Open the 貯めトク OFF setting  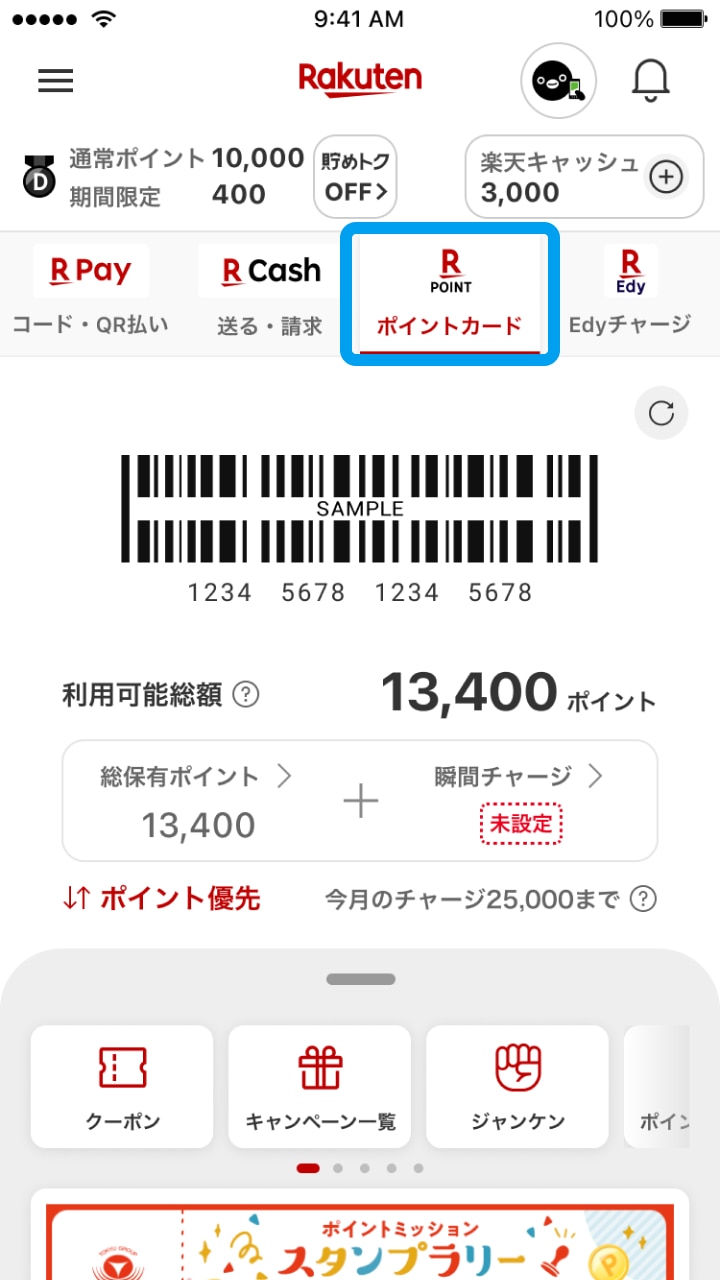coord(354,177)
